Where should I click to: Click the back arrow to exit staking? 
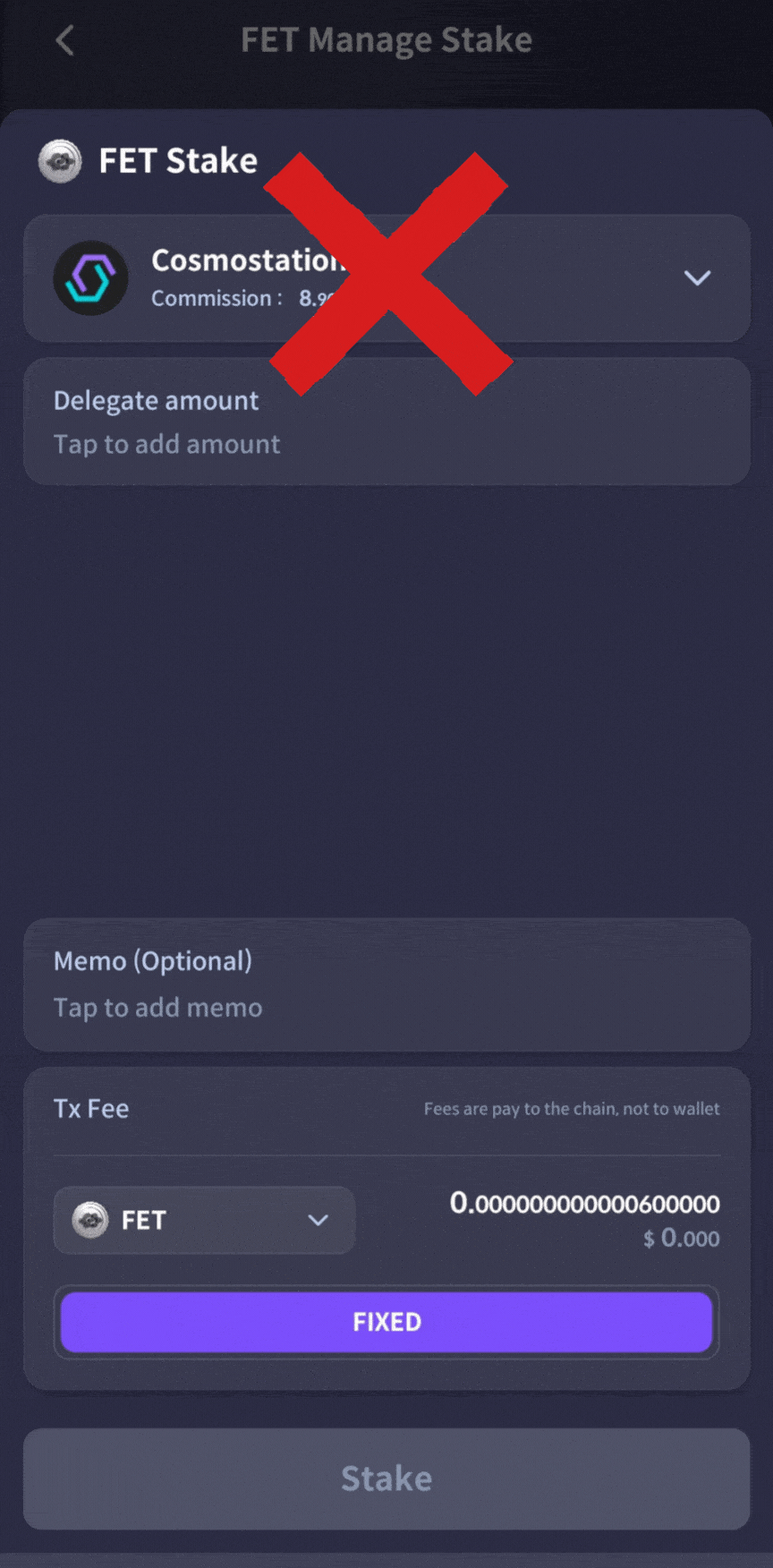tap(63, 39)
